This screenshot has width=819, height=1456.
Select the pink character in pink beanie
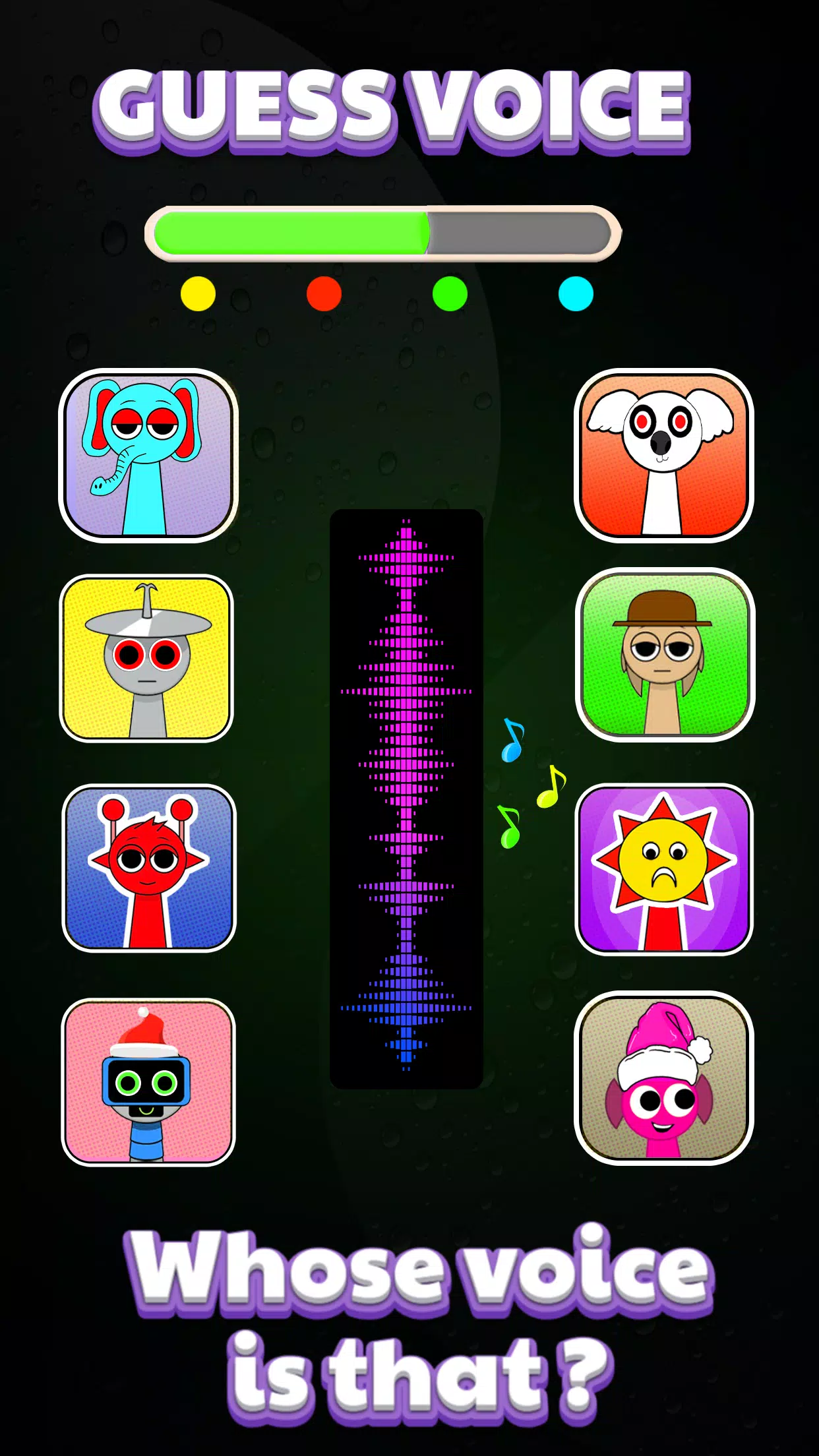pyautogui.click(x=664, y=1077)
